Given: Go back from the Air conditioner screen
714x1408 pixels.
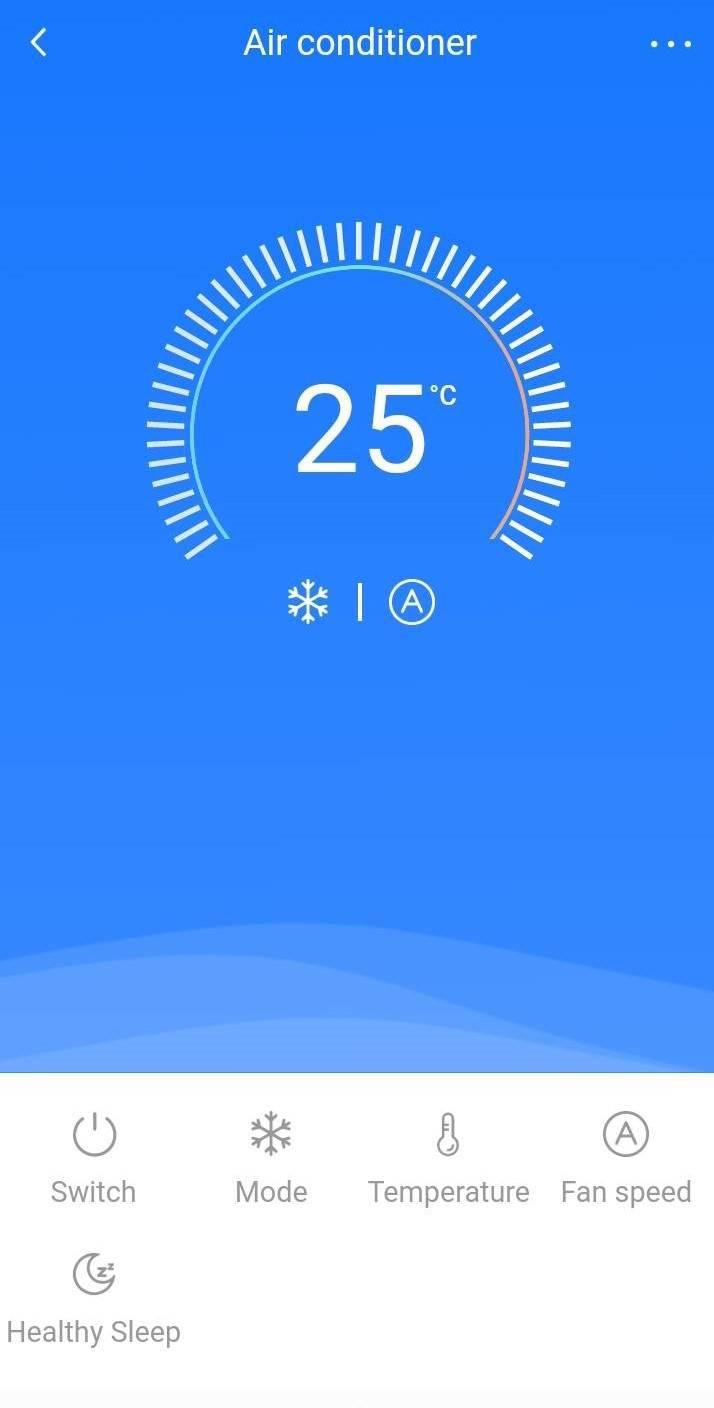Looking at the screenshot, I should [39, 43].
